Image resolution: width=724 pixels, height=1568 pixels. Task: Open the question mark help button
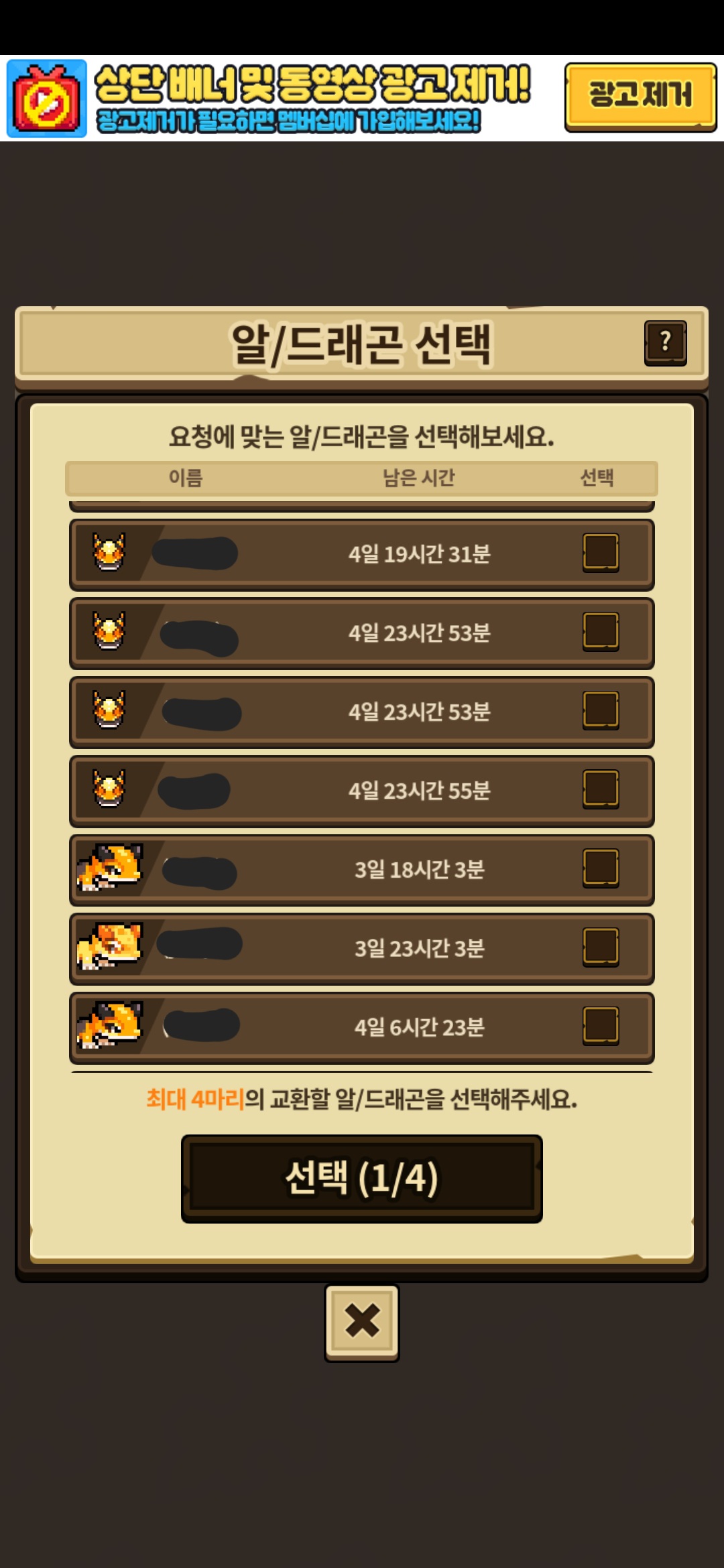pos(665,342)
